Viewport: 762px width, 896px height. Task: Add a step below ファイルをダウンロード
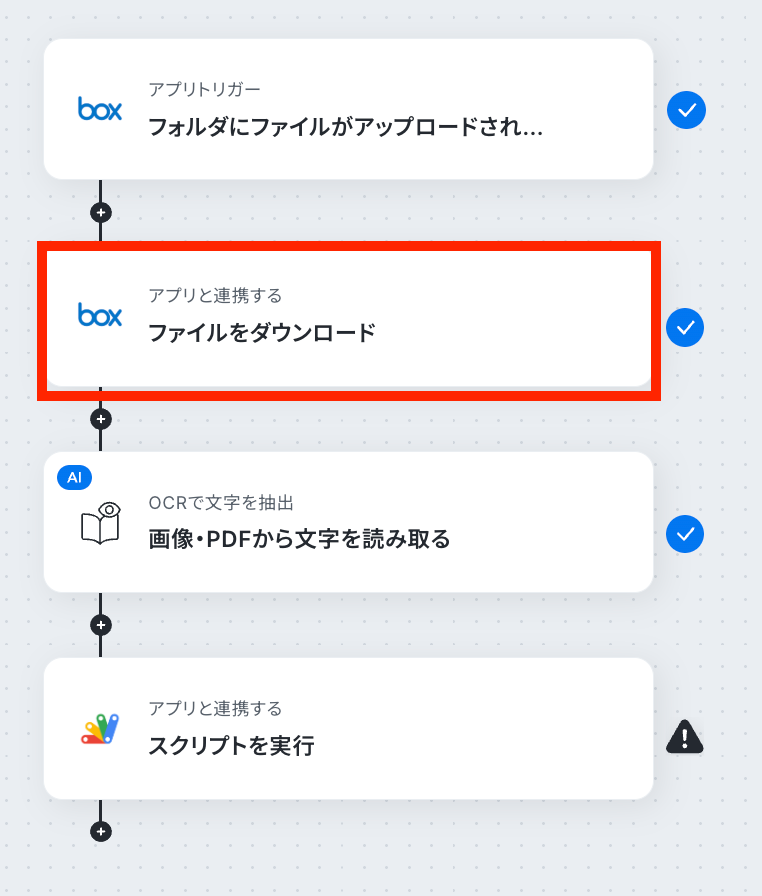[x=100, y=418]
